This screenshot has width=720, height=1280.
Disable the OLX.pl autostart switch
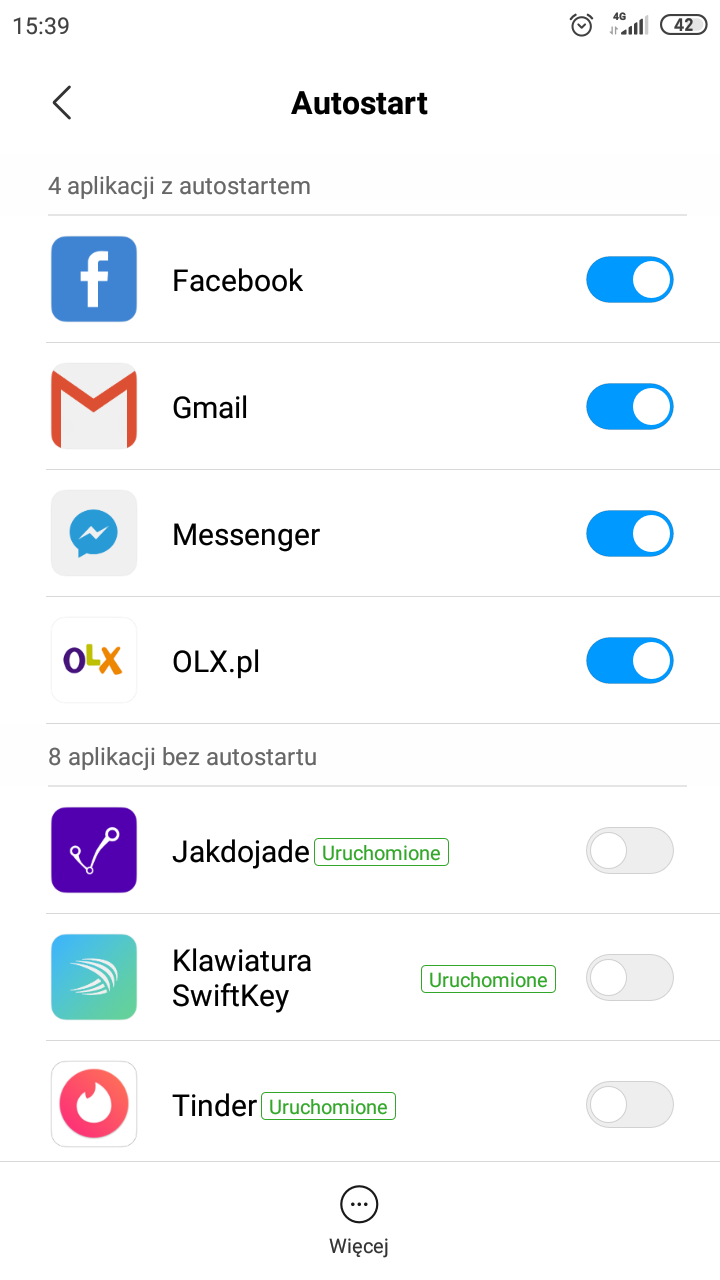(629, 661)
